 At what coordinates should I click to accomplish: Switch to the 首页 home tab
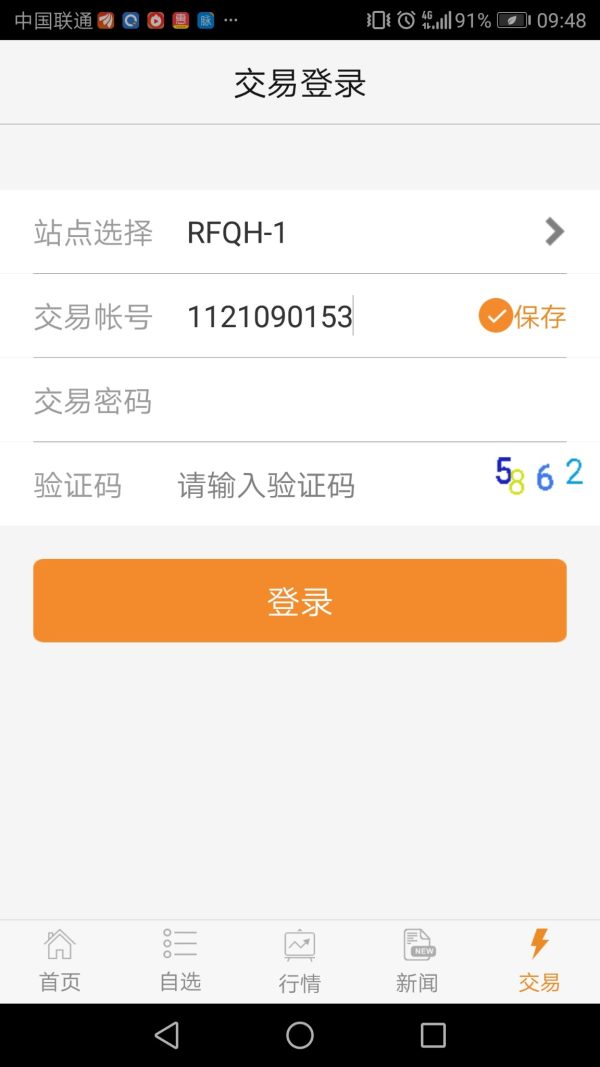pyautogui.click(x=60, y=960)
